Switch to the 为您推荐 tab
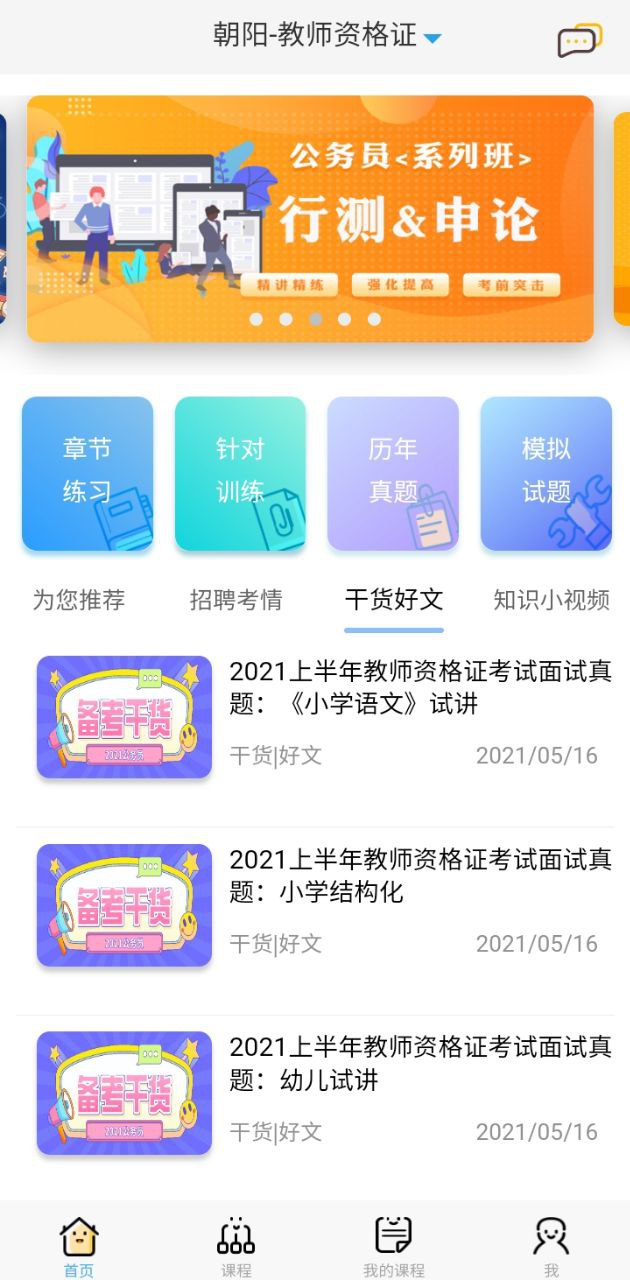 (x=79, y=600)
